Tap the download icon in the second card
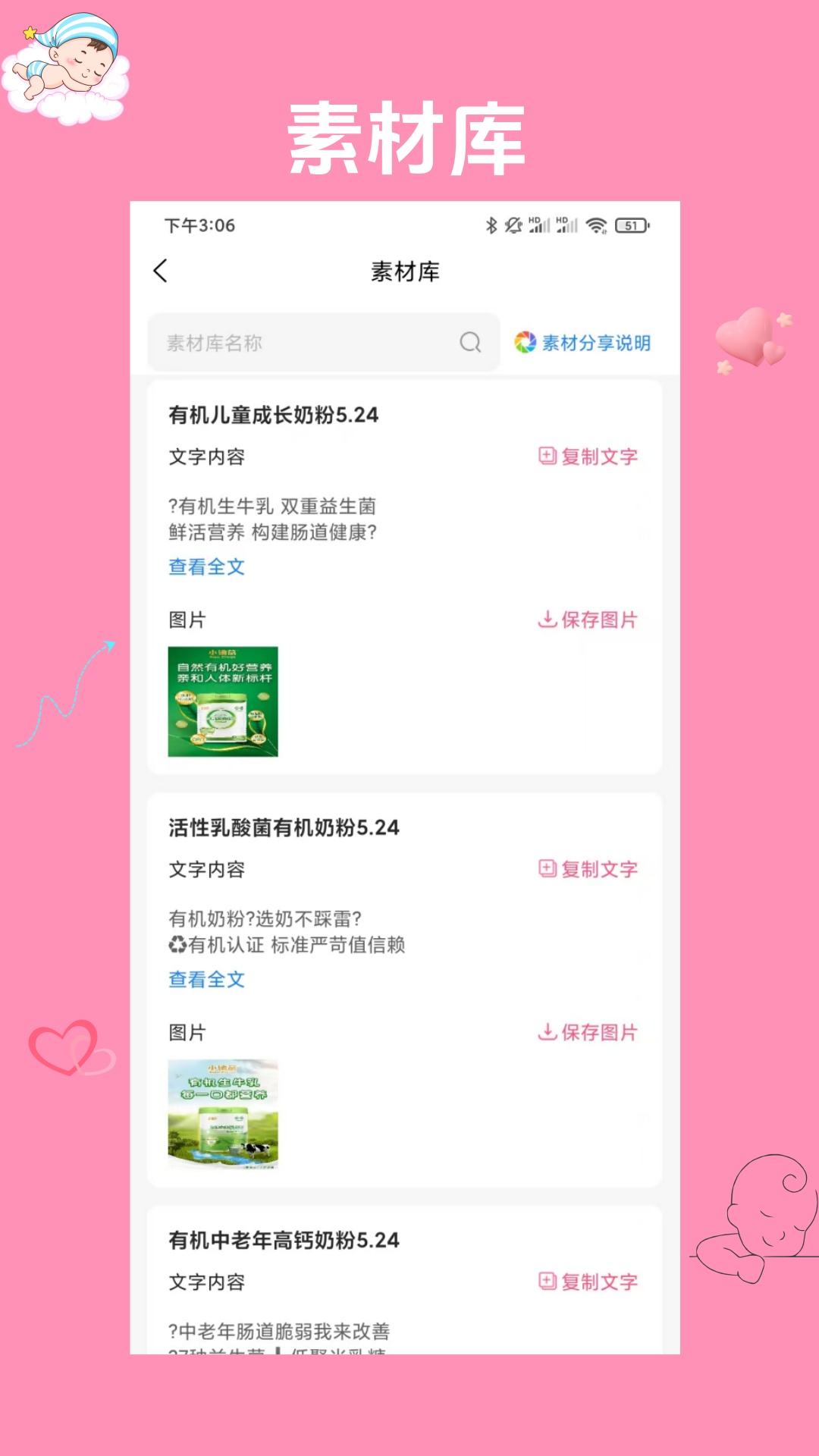 (x=546, y=1032)
